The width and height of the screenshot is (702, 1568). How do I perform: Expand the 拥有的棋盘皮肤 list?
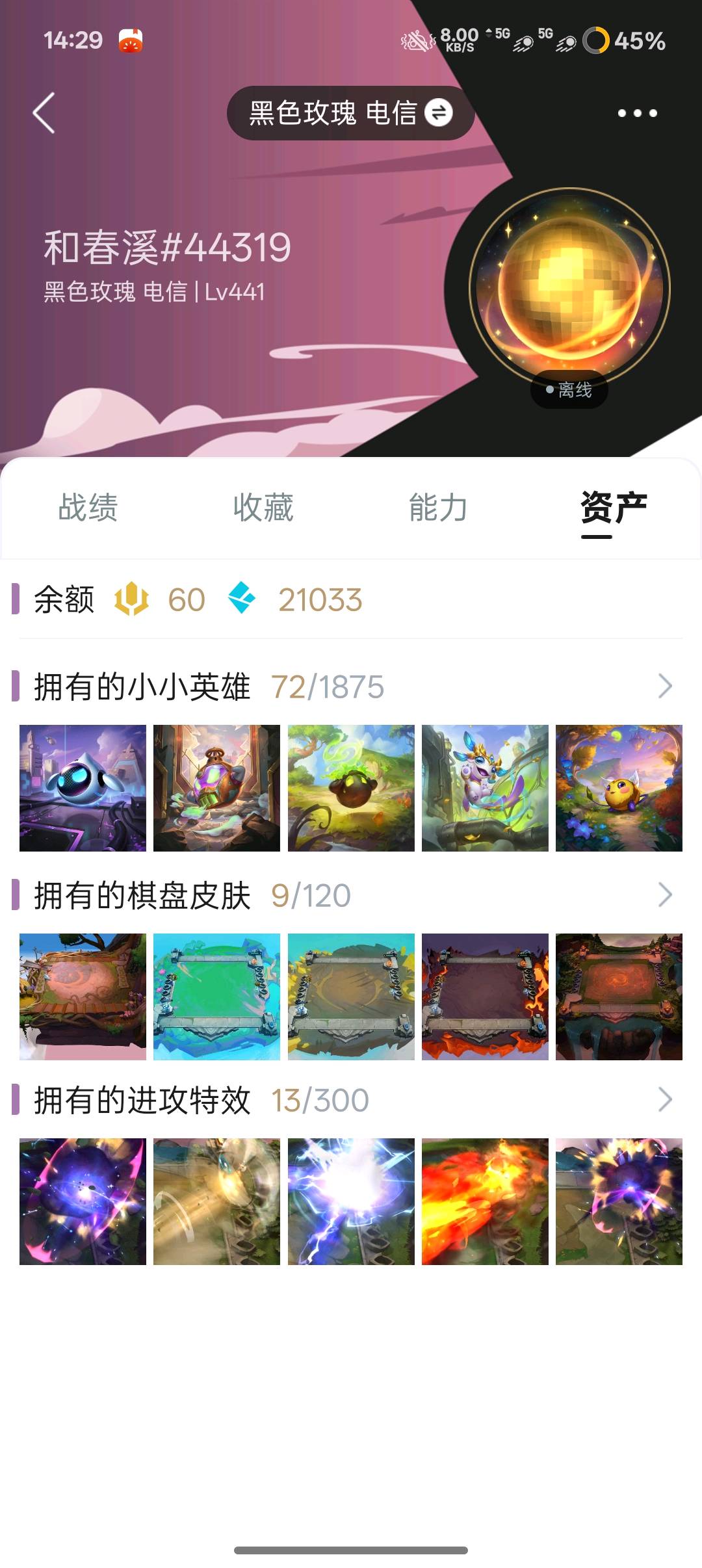coord(664,895)
